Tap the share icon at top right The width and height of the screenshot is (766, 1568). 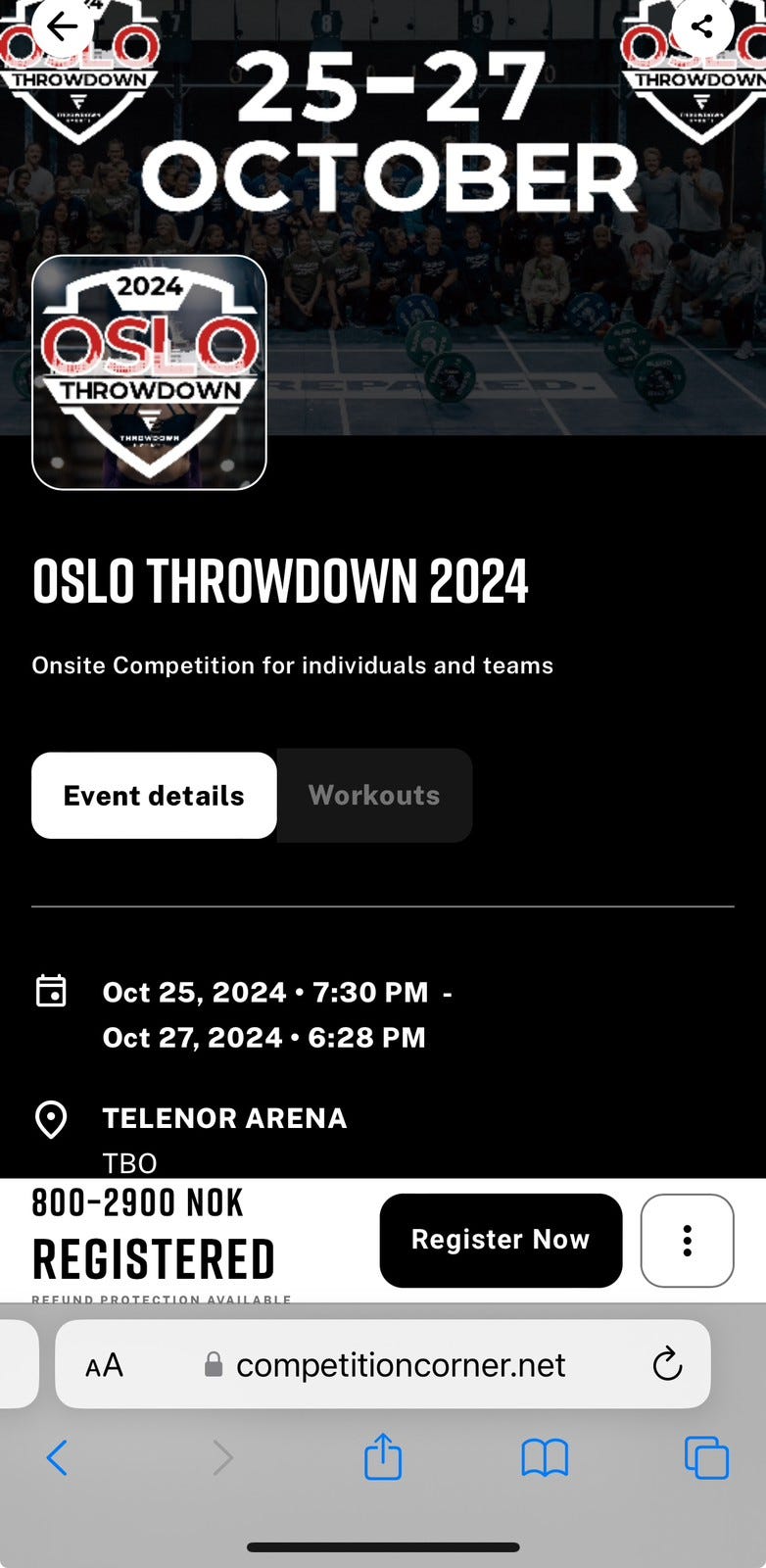701,28
